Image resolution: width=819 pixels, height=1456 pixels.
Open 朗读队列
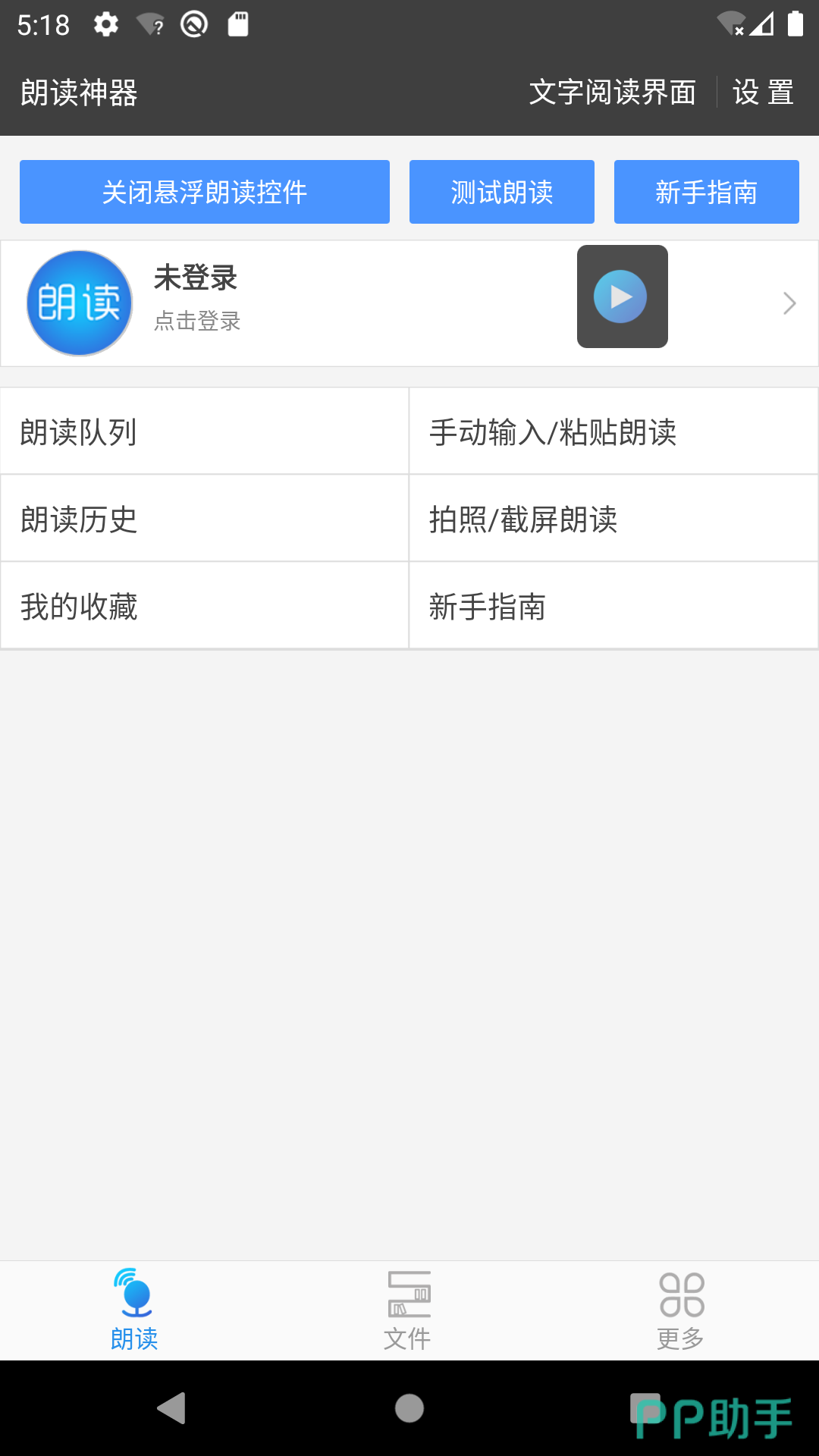click(205, 431)
